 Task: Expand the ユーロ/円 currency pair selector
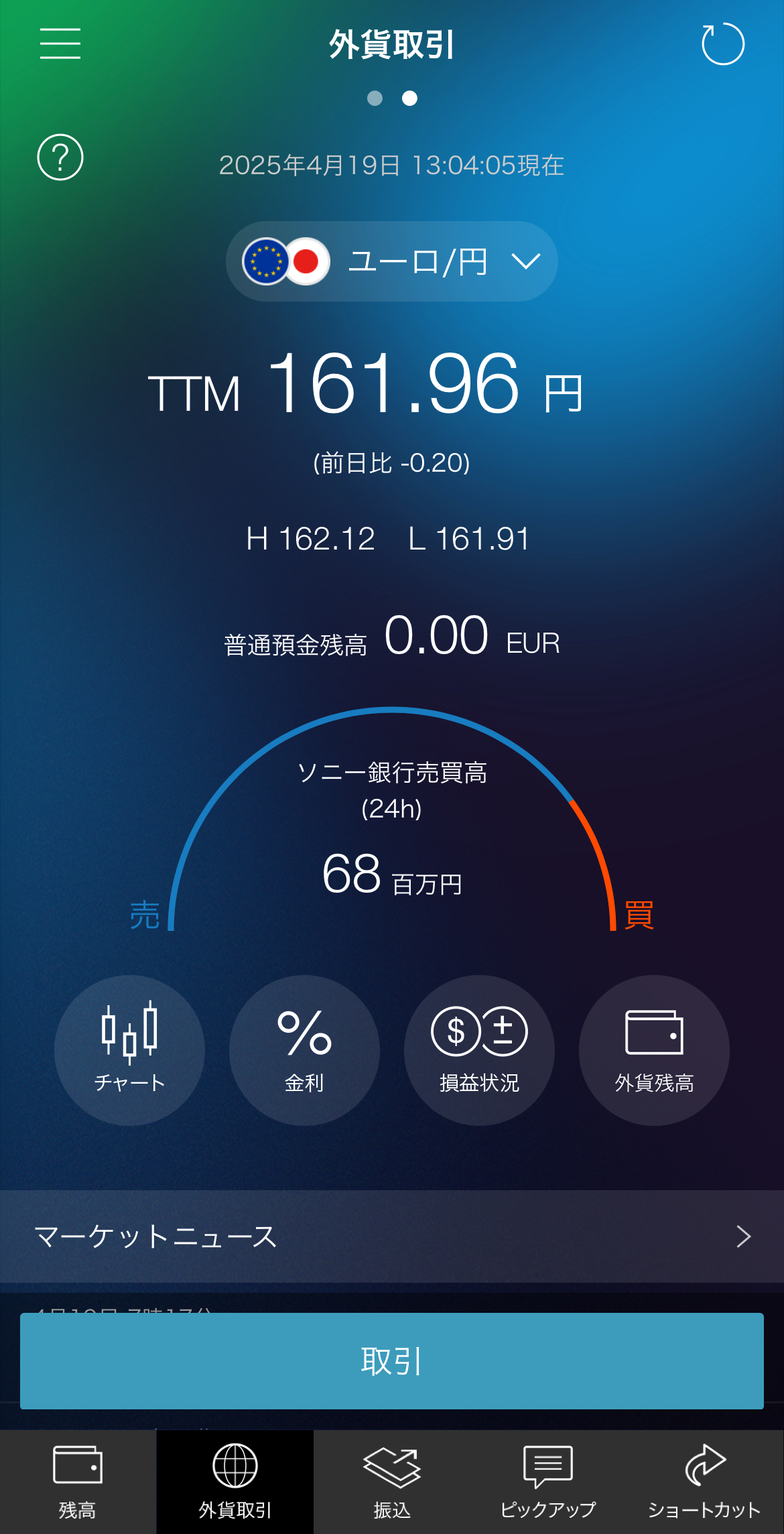coord(392,261)
